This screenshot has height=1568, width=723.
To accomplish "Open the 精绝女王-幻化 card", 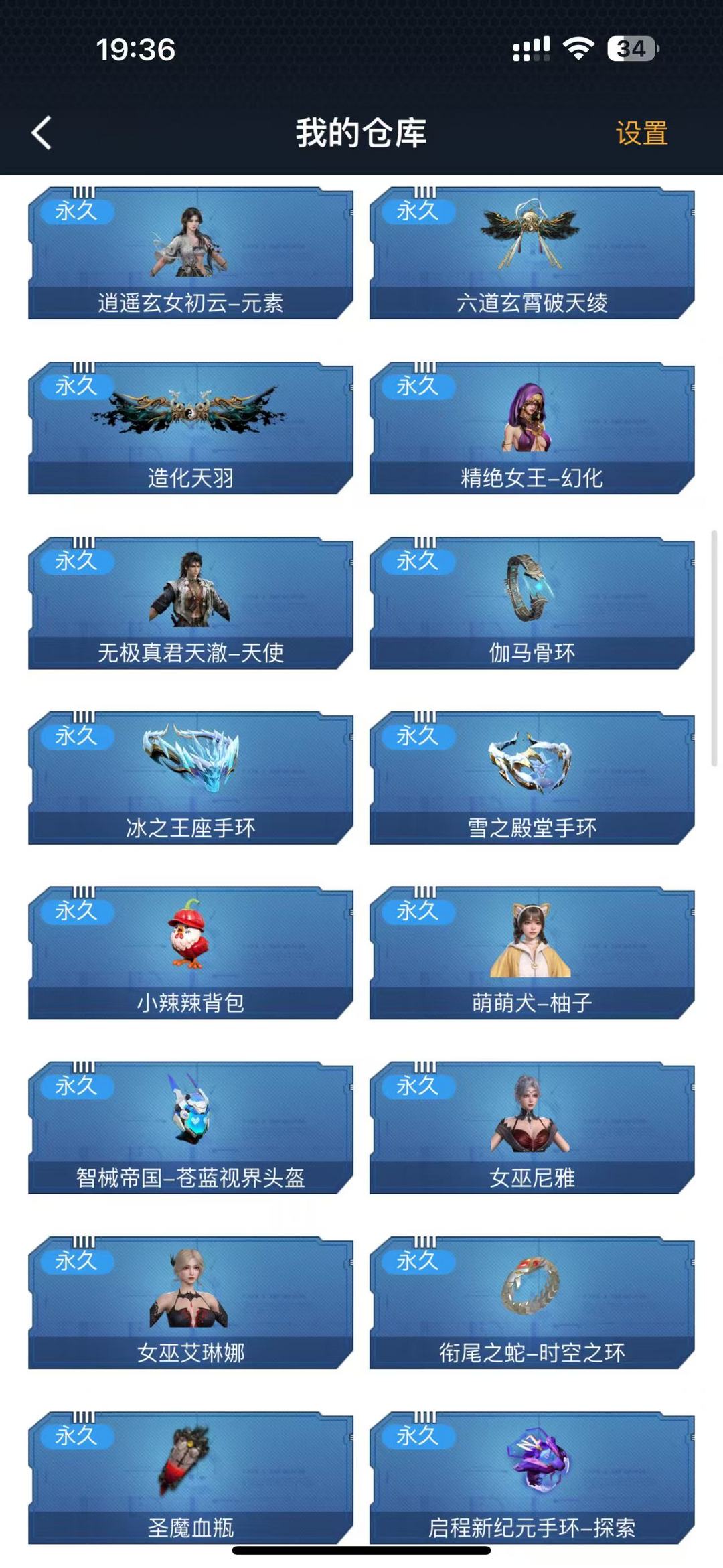I will 532,428.
